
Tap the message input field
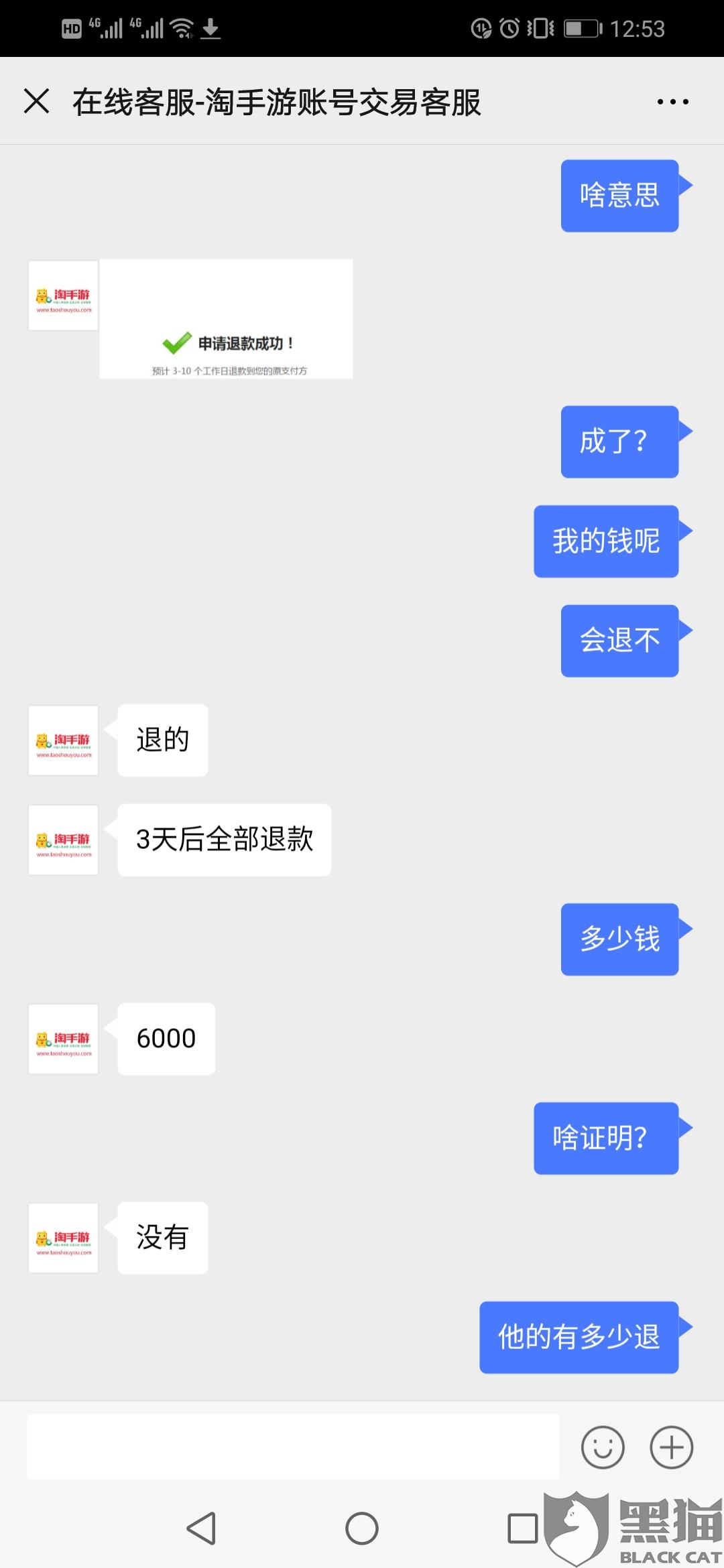pyautogui.click(x=293, y=1447)
